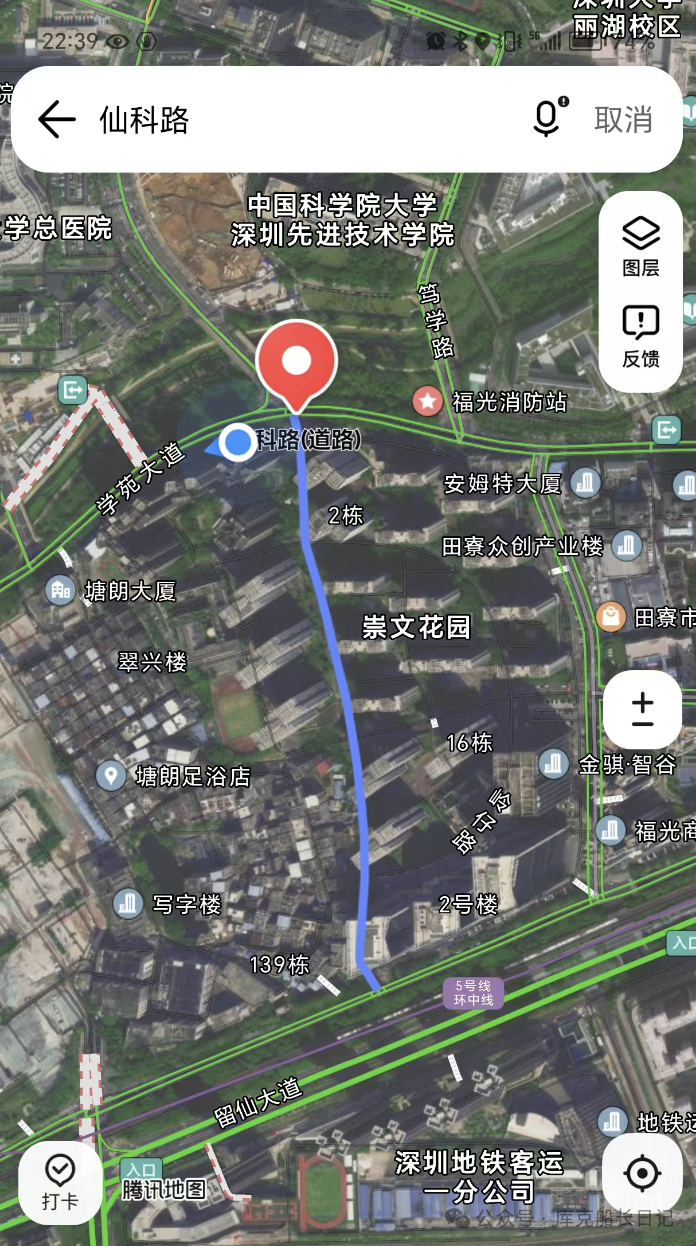
Task: Open 反馈 to report feedback
Action: tap(641, 335)
